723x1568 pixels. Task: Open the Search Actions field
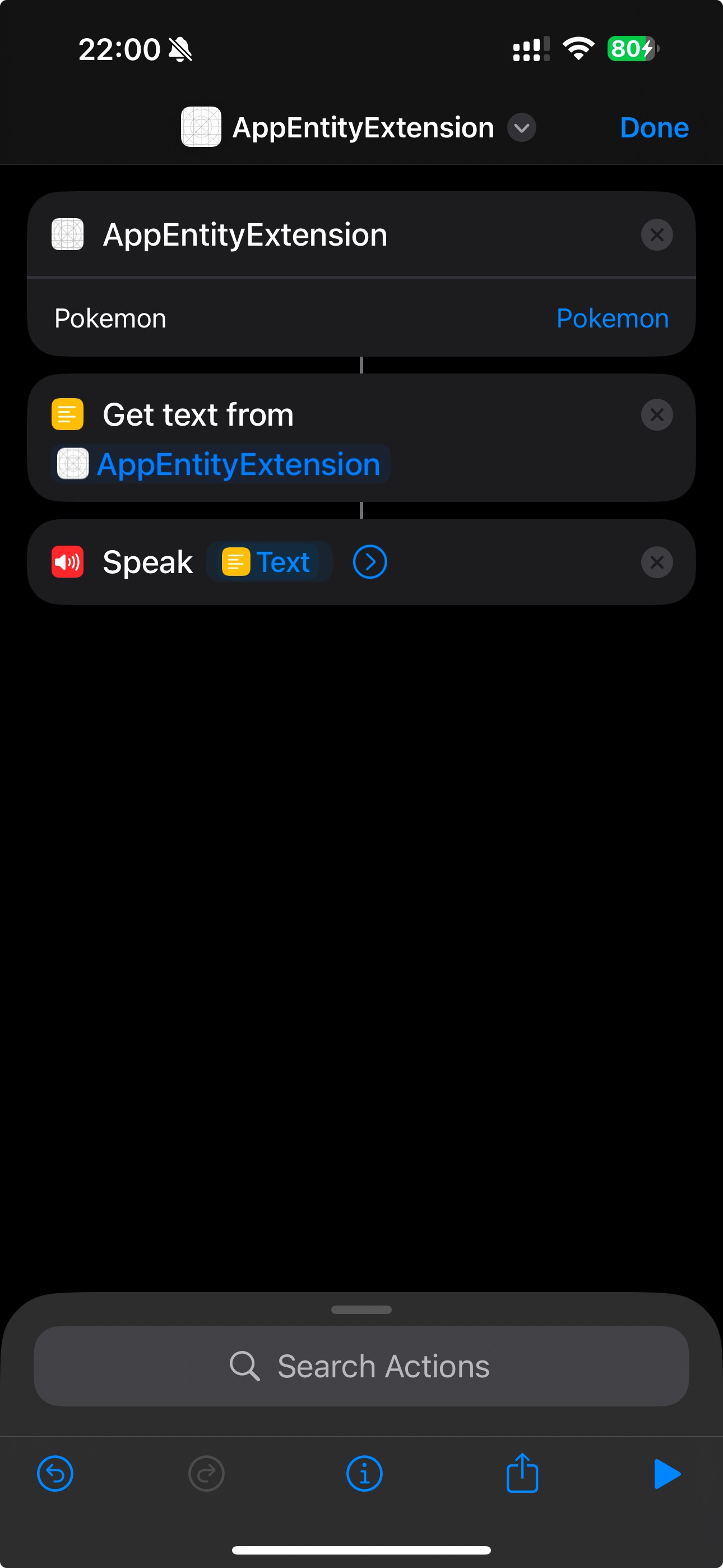click(361, 1366)
